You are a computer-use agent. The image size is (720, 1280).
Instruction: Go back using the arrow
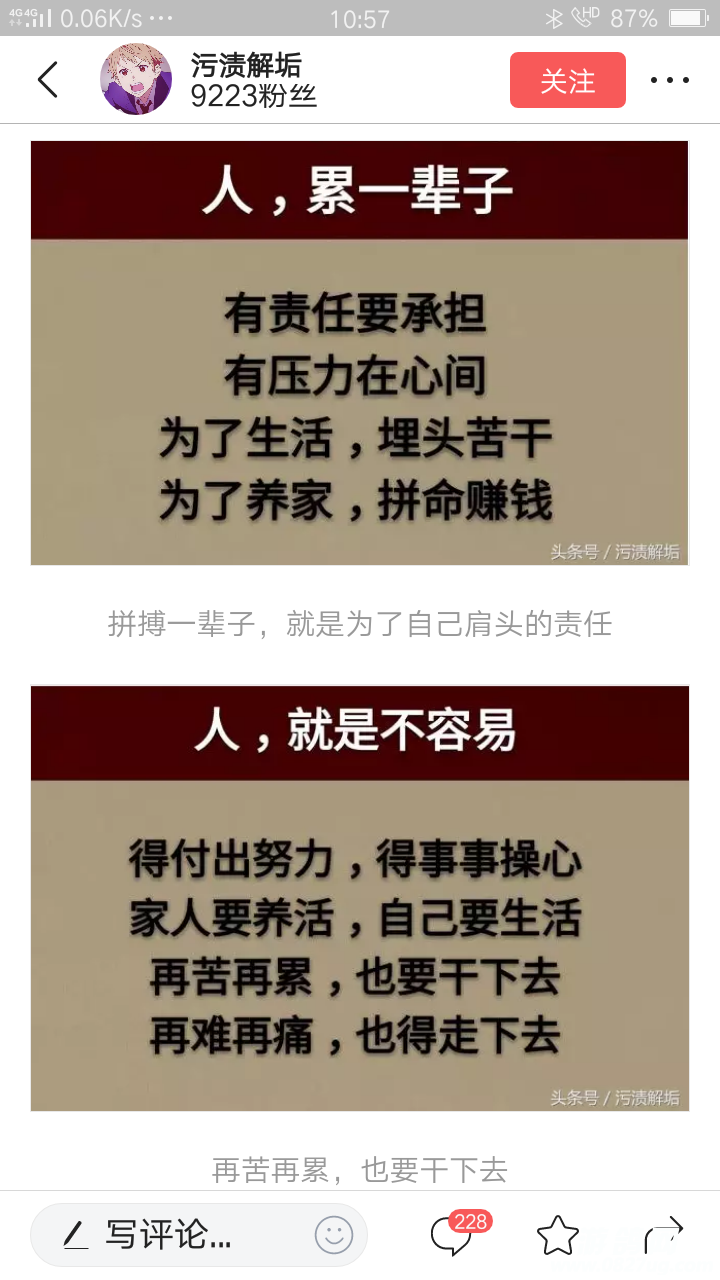[47, 80]
